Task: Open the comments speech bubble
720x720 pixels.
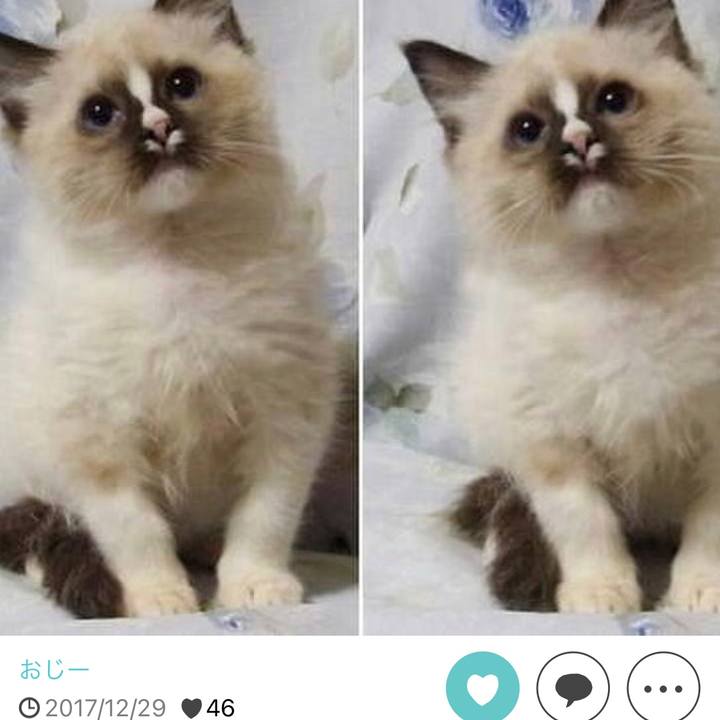Action: click(573, 688)
